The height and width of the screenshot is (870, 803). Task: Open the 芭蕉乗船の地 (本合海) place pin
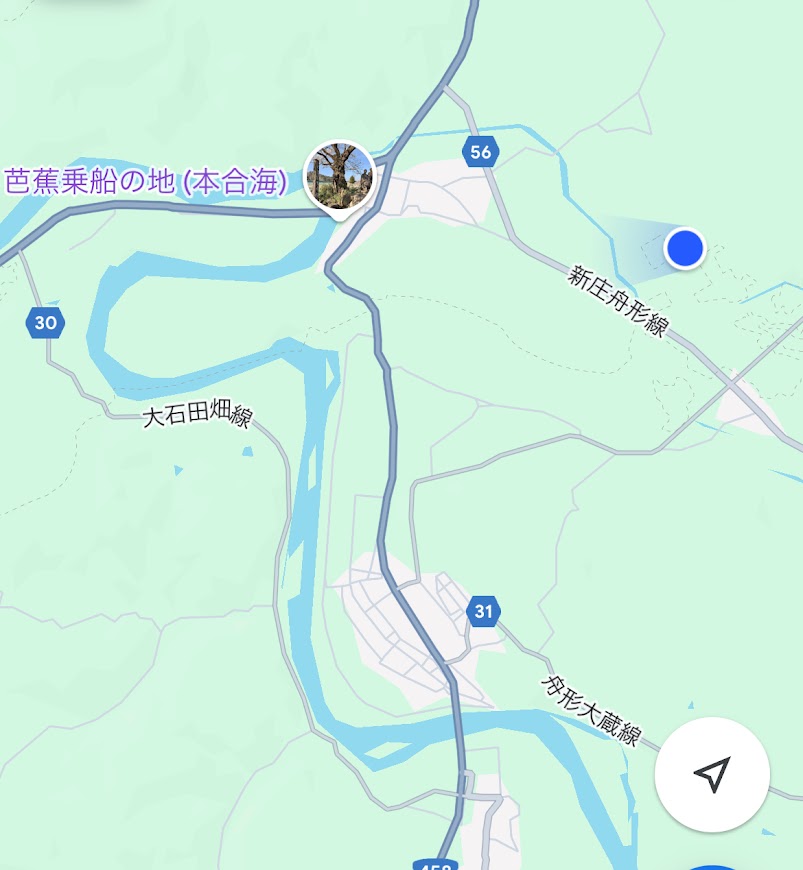click(x=339, y=177)
